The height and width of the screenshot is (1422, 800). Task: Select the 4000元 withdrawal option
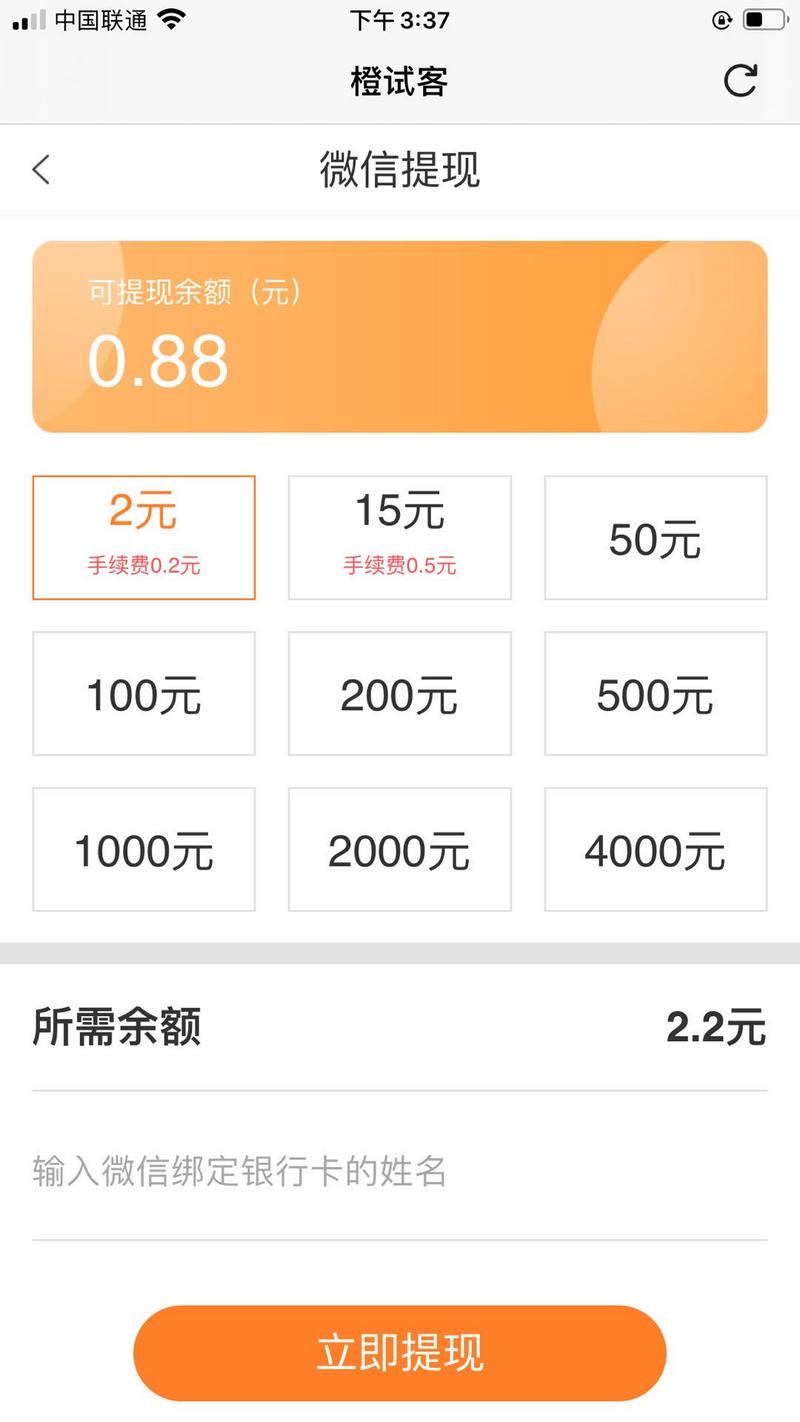[656, 850]
